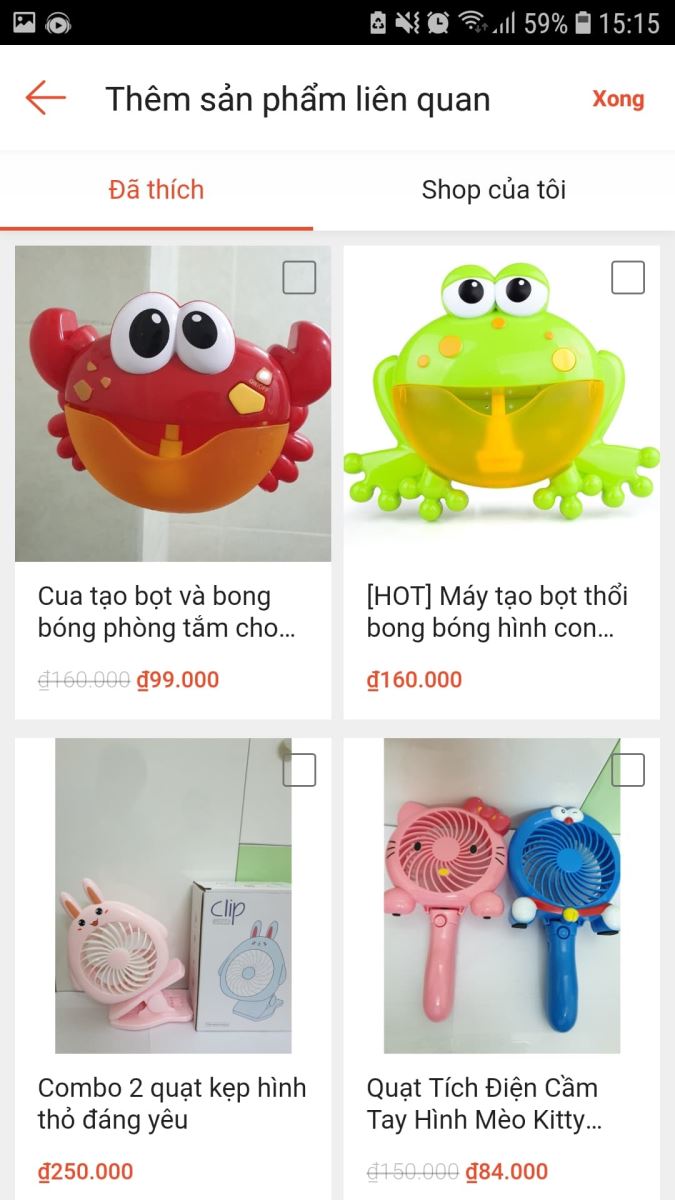Go back with the arrow icon
Image resolution: width=675 pixels, height=1200 pixels.
pos(46,98)
